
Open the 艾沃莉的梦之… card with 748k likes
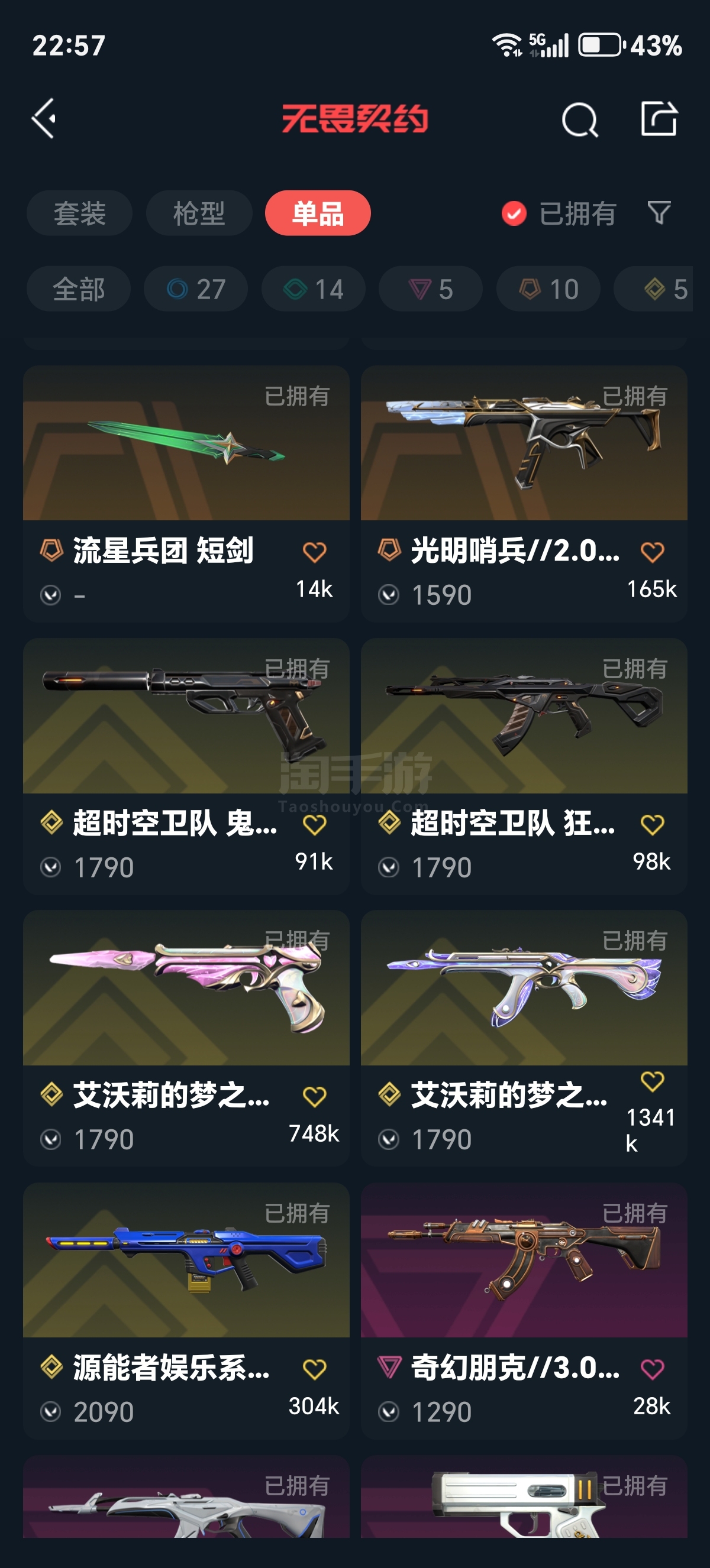pos(186,1038)
